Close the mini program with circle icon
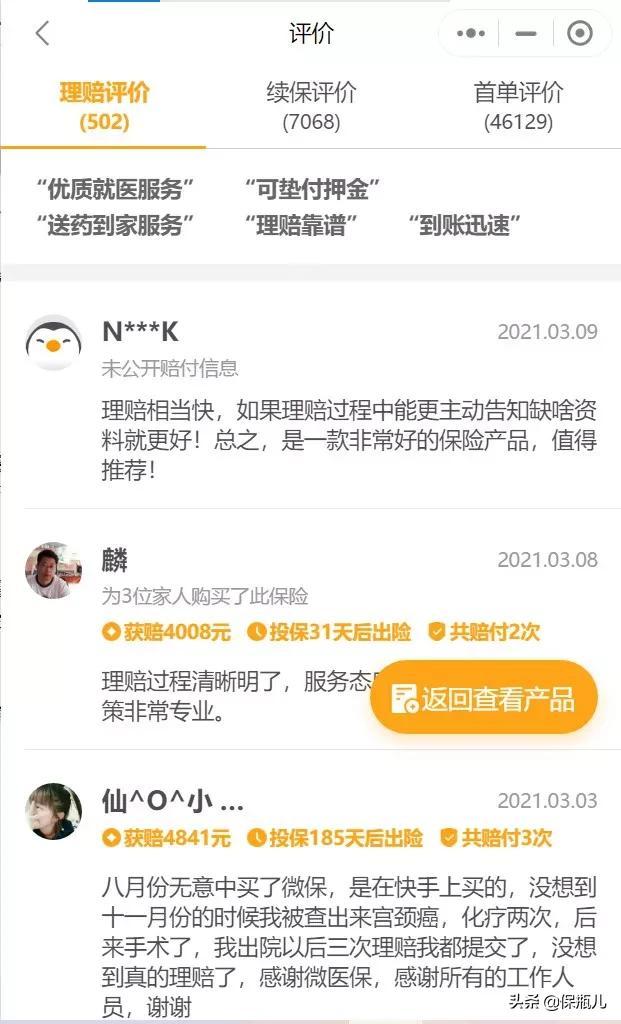The width and height of the screenshot is (621, 1024). (x=579, y=33)
